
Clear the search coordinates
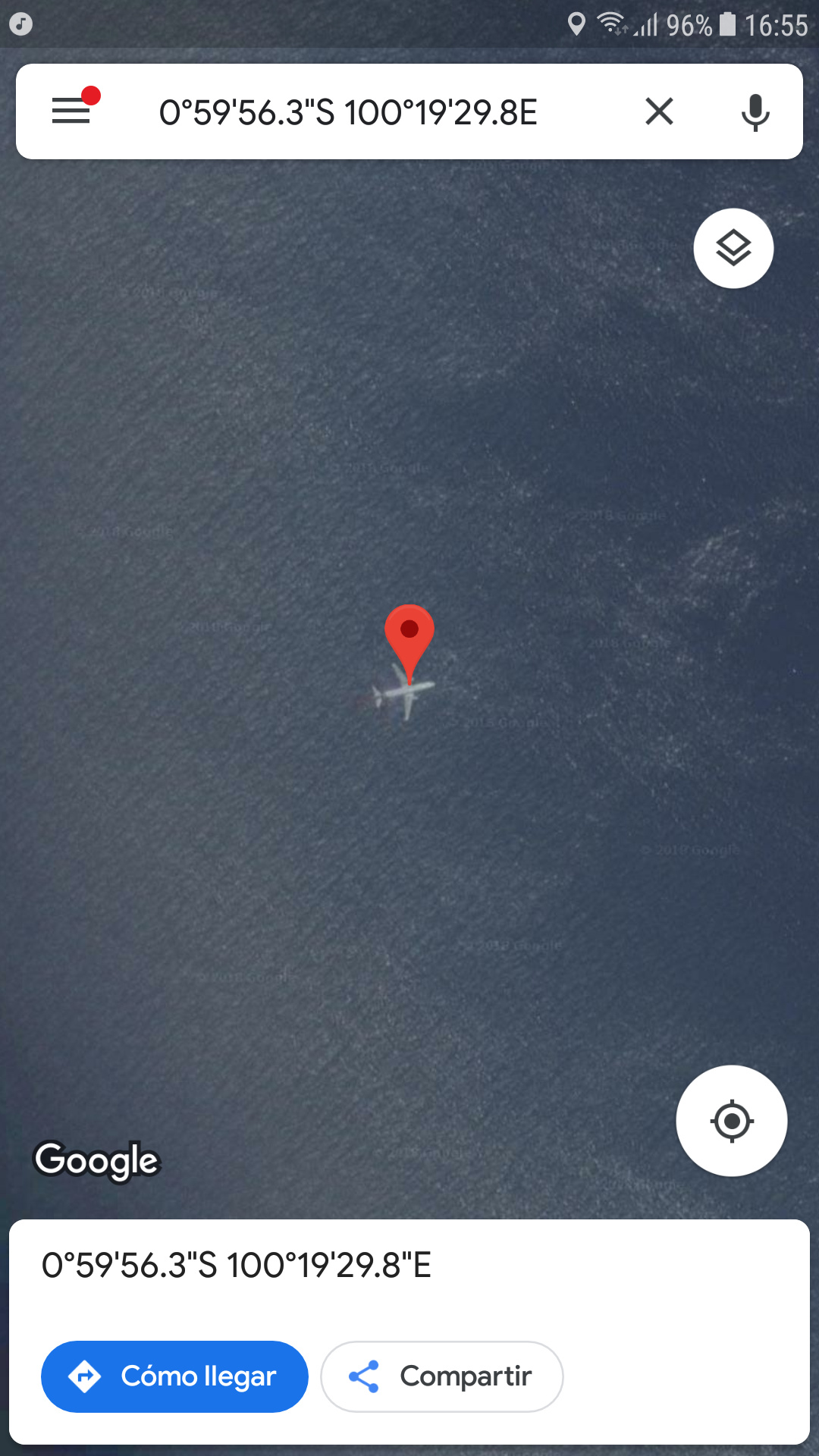pos(659,111)
